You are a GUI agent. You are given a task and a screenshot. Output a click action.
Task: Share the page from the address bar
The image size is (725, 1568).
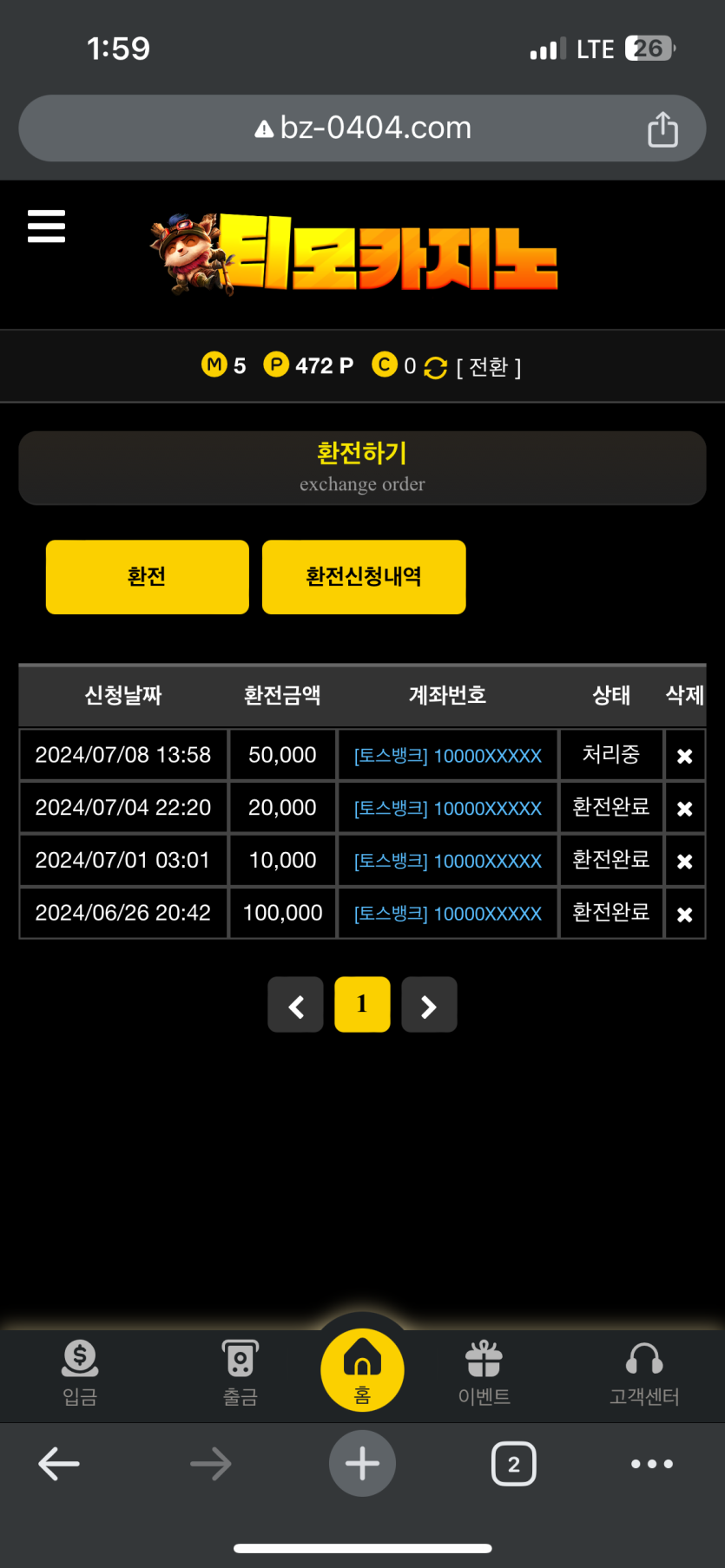tap(662, 129)
